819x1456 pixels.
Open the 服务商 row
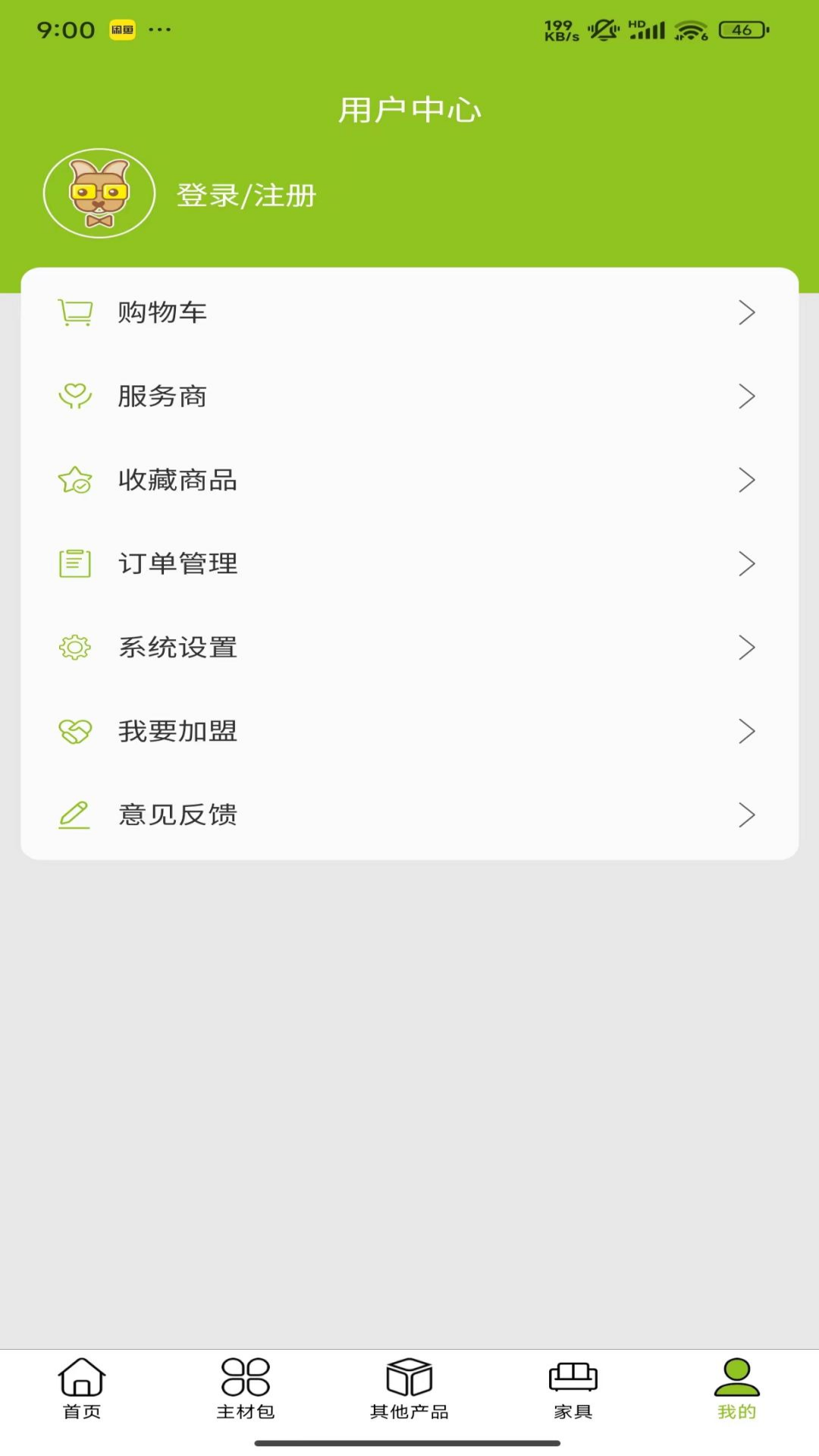(x=409, y=396)
